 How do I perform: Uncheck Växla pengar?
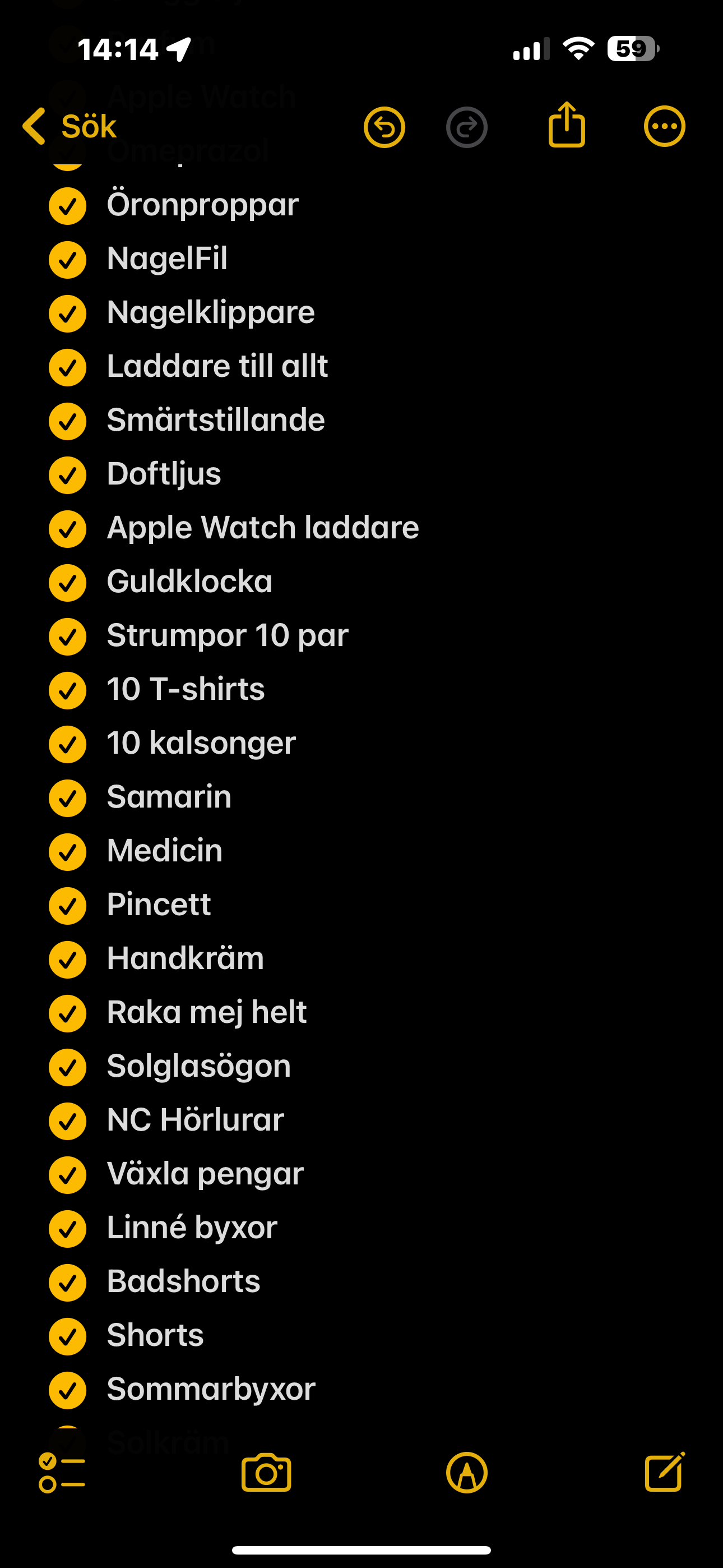(x=68, y=1175)
